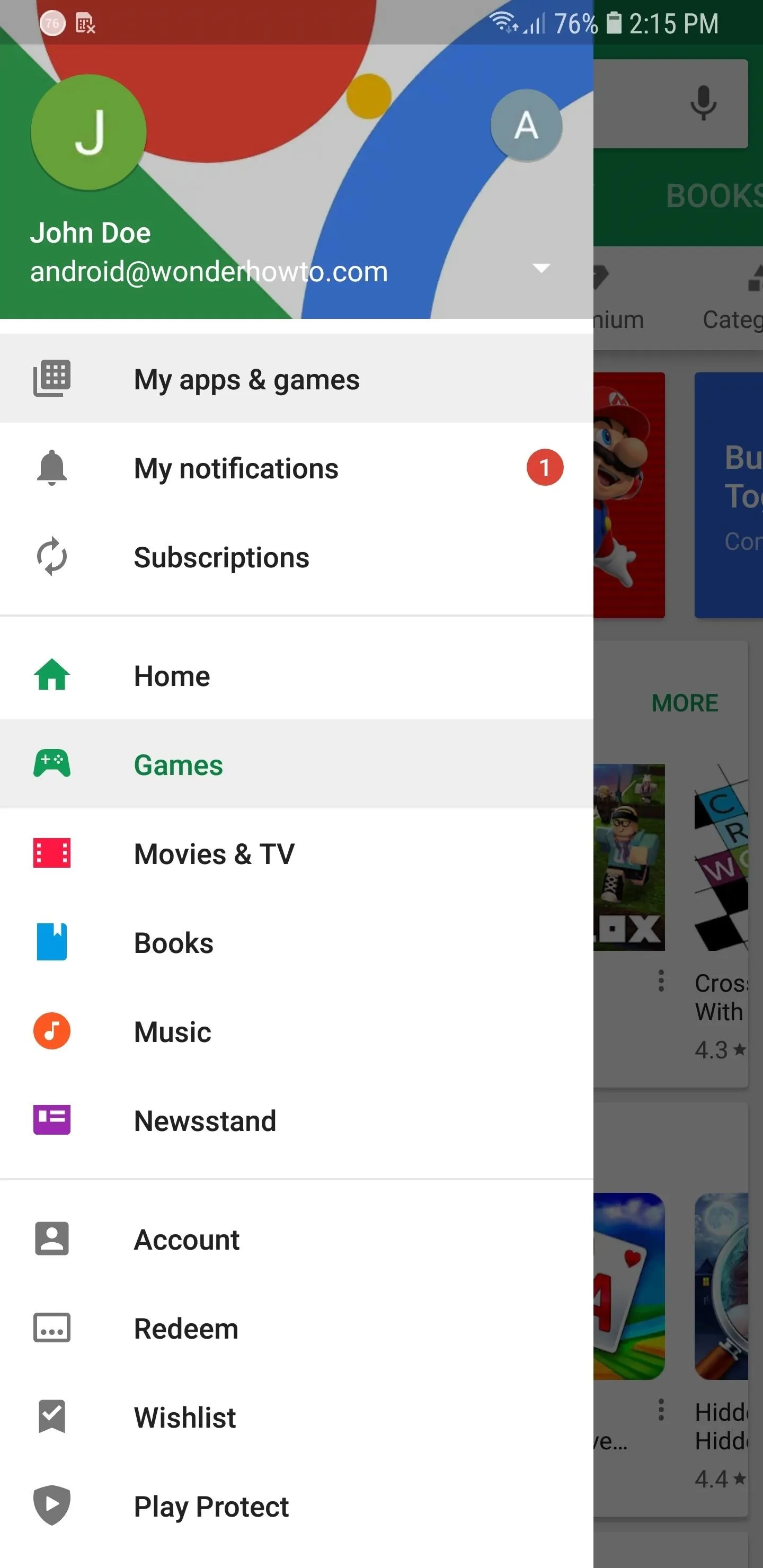Tap the microphone voice search icon

coord(703,103)
